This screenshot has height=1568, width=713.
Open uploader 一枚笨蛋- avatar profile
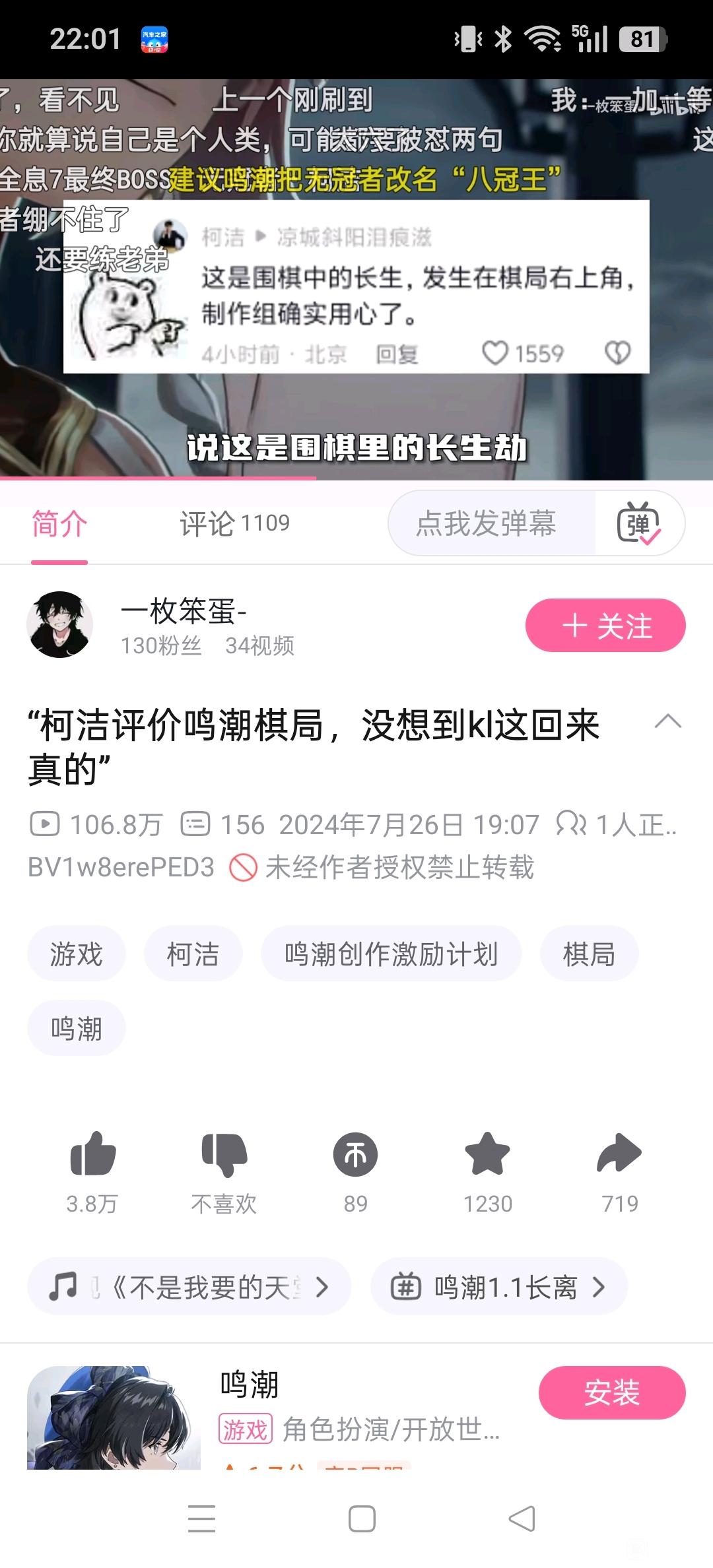[59, 625]
